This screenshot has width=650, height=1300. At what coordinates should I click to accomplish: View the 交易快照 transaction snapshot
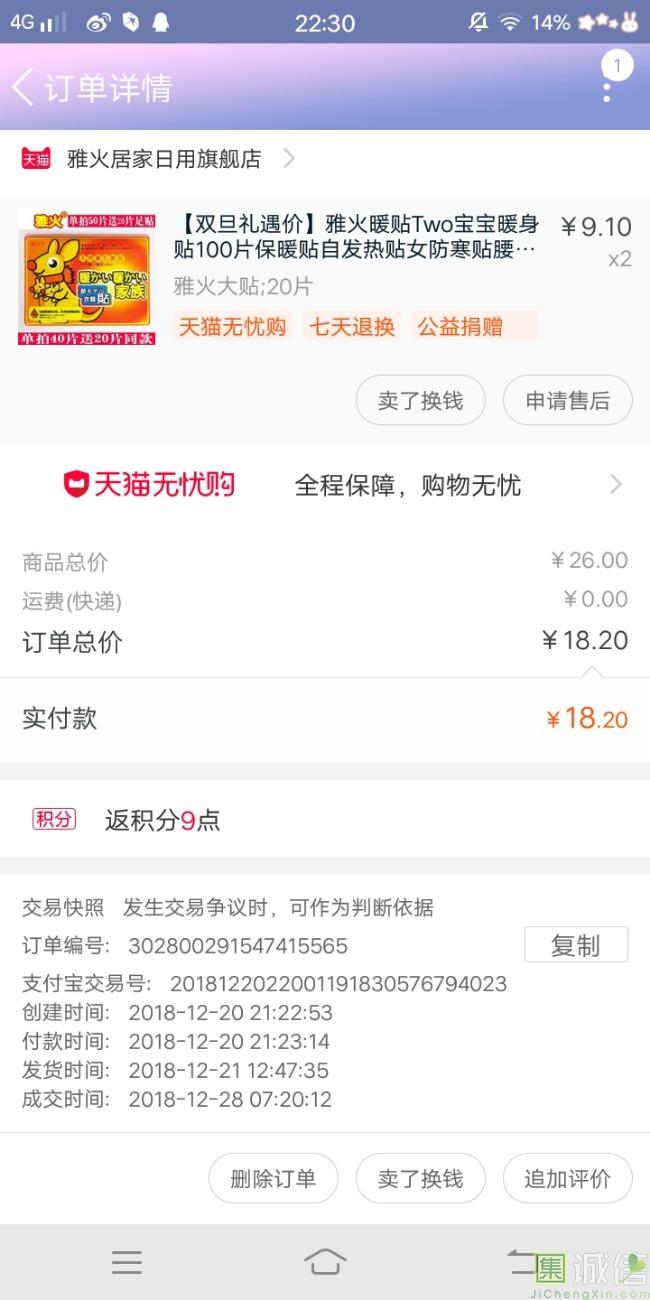pyautogui.click(x=63, y=908)
